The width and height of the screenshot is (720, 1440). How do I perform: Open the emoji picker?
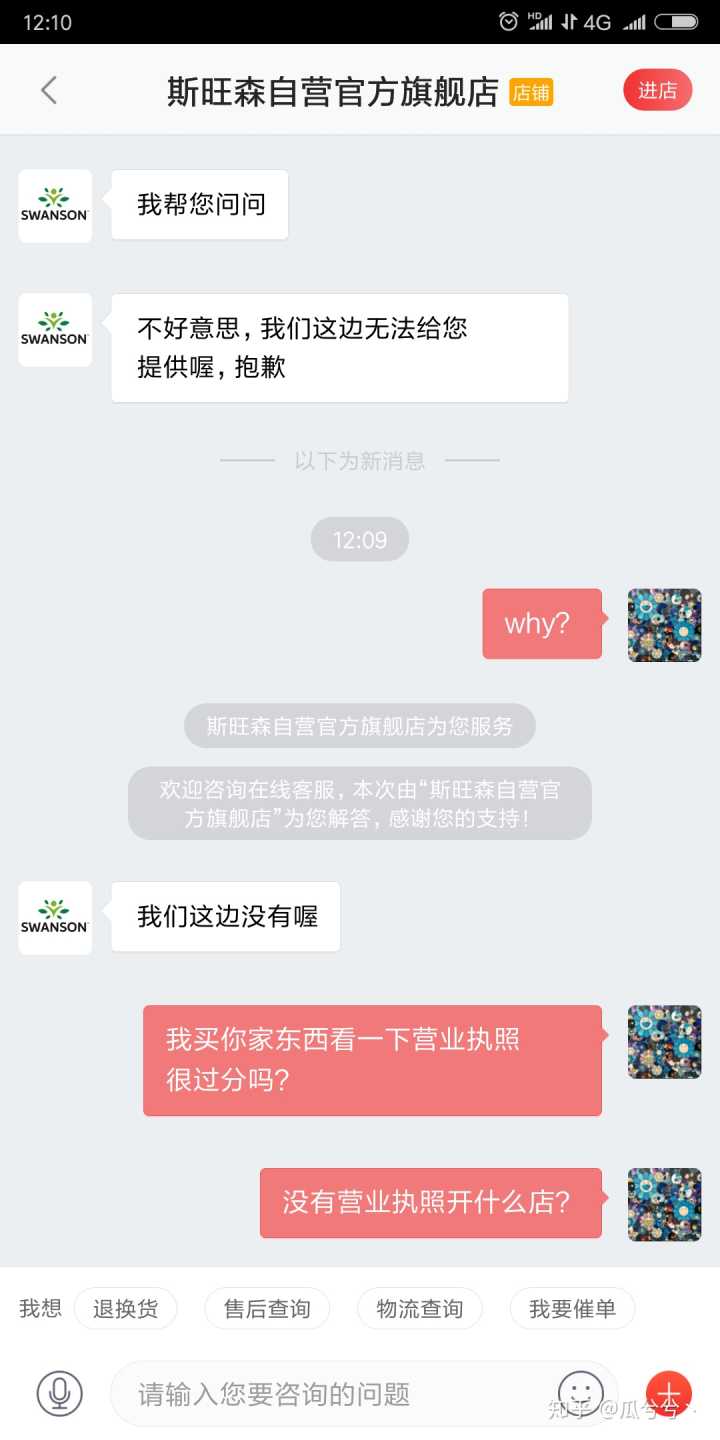pos(581,1391)
